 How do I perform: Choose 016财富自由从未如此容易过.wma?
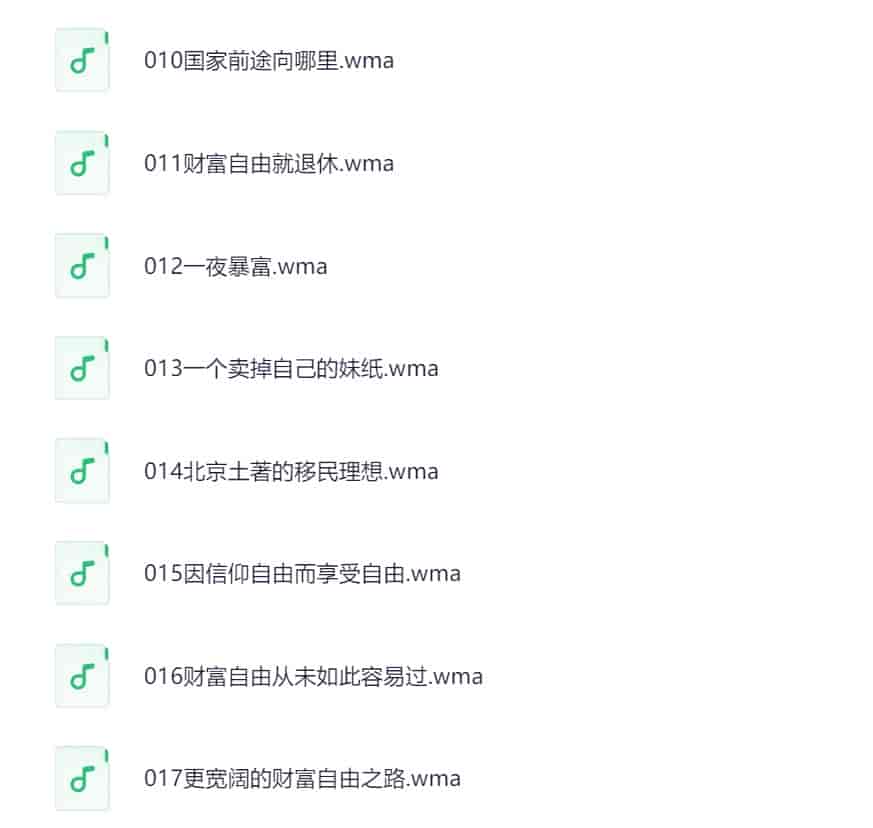pos(312,677)
